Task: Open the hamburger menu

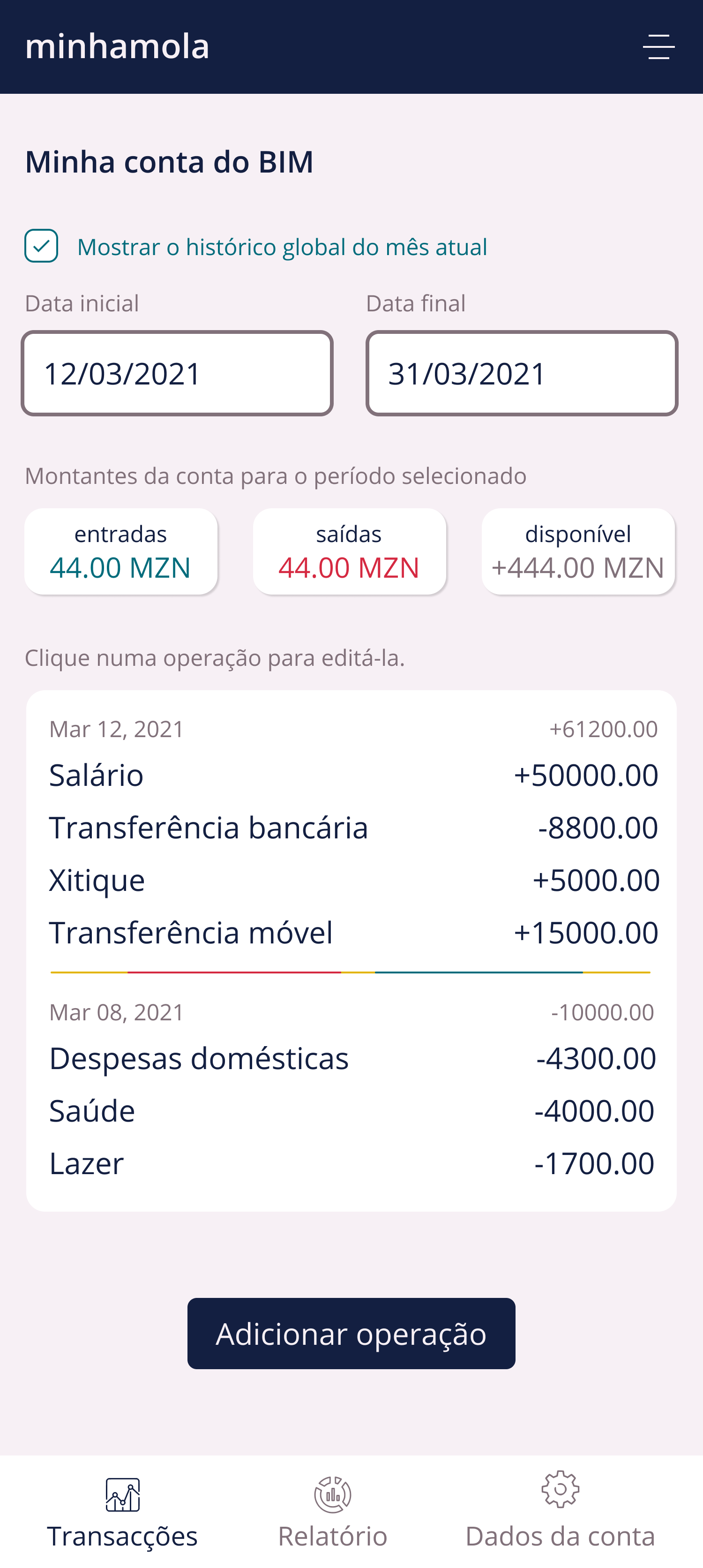Action: (x=658, y=47)
